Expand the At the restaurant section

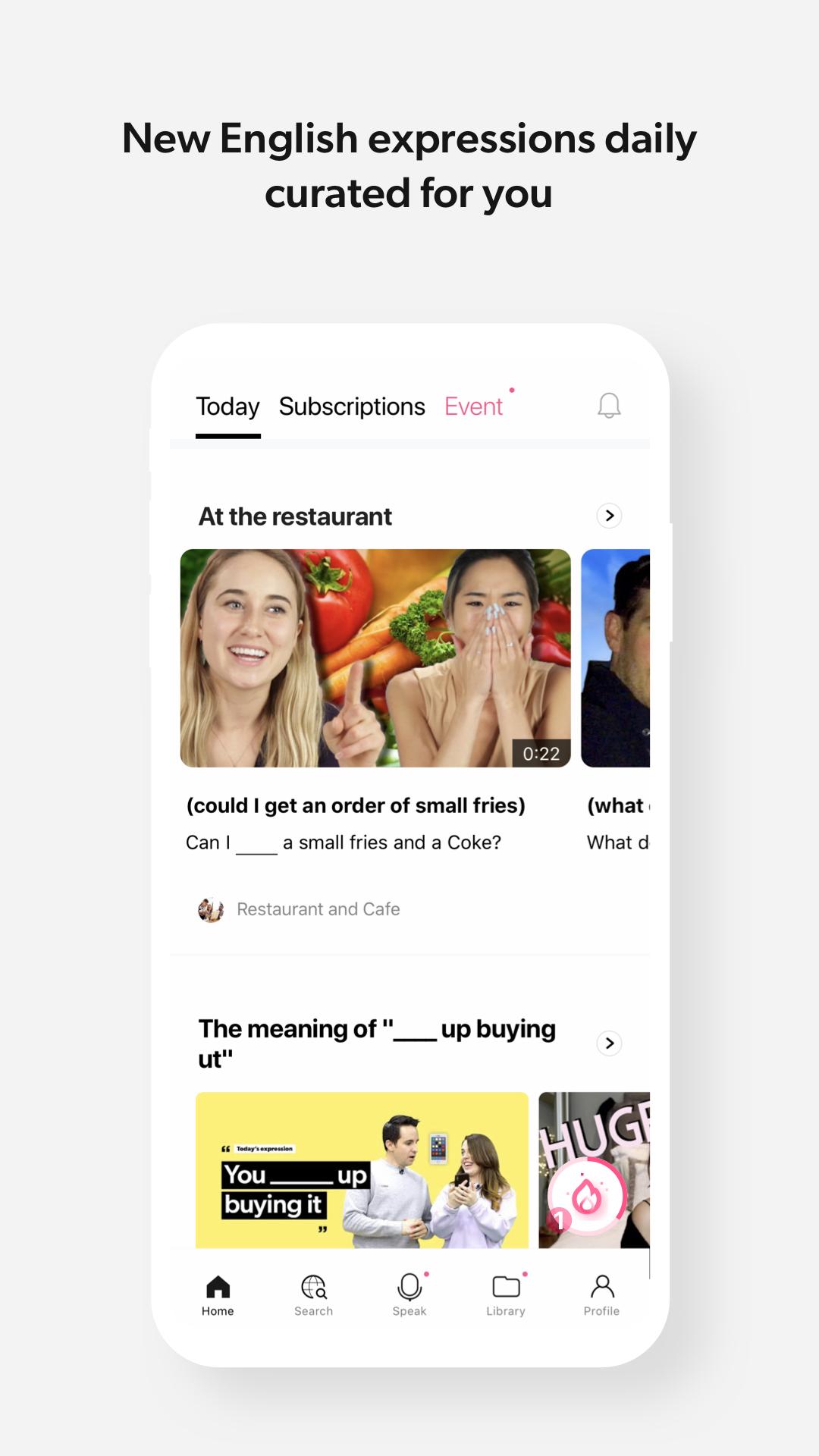(x=609, y=516)
